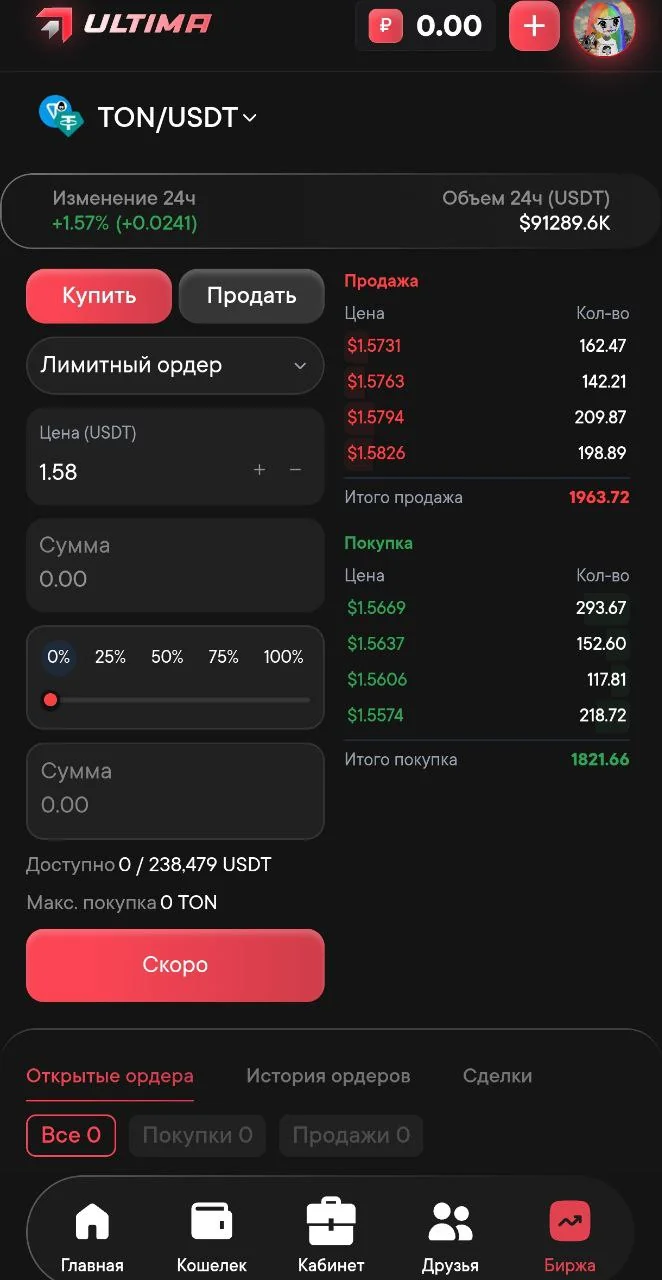Choose 100% of the balance

click(x=283, y=657)
